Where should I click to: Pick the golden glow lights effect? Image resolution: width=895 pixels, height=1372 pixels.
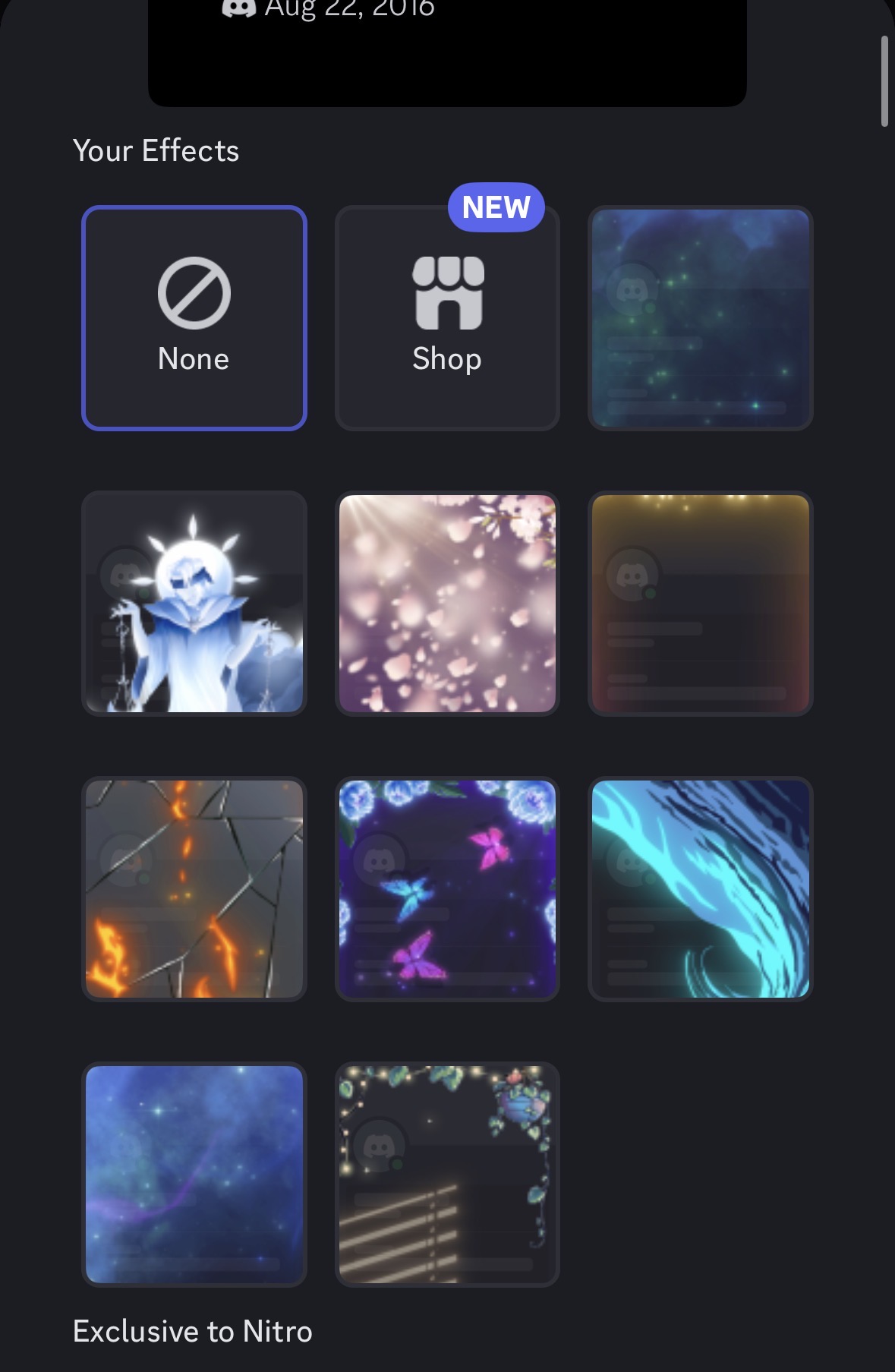tap(700, 604)
